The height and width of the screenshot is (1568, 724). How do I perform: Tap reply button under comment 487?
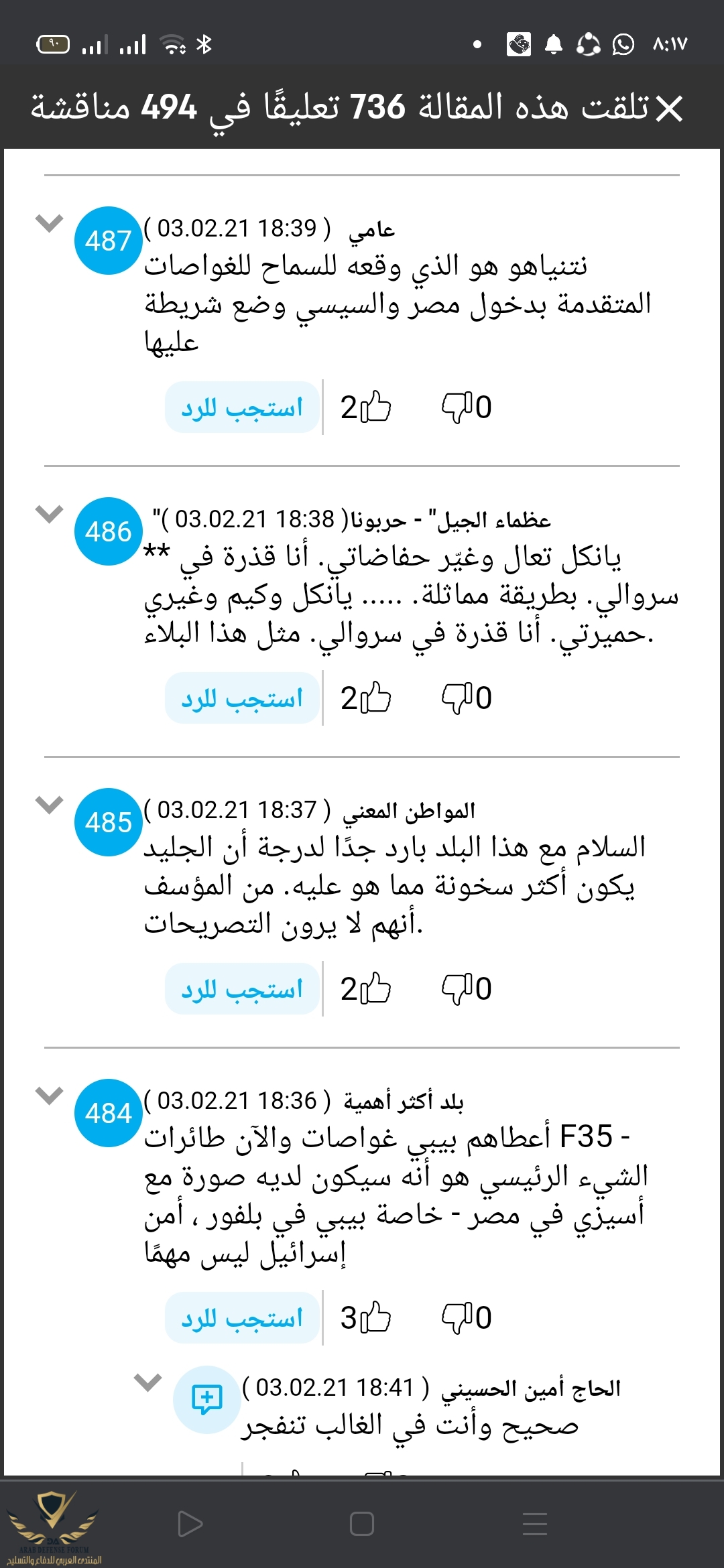(242, 407)
